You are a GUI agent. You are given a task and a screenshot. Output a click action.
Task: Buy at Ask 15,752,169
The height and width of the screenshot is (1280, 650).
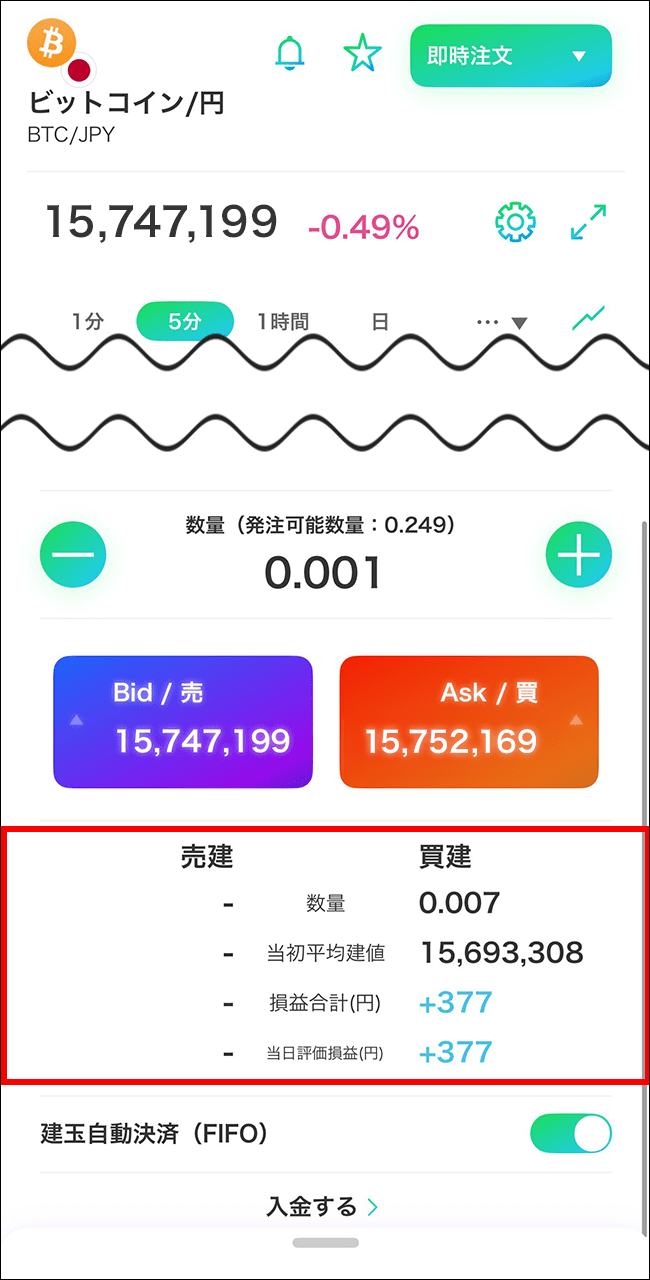coord(469,721)
